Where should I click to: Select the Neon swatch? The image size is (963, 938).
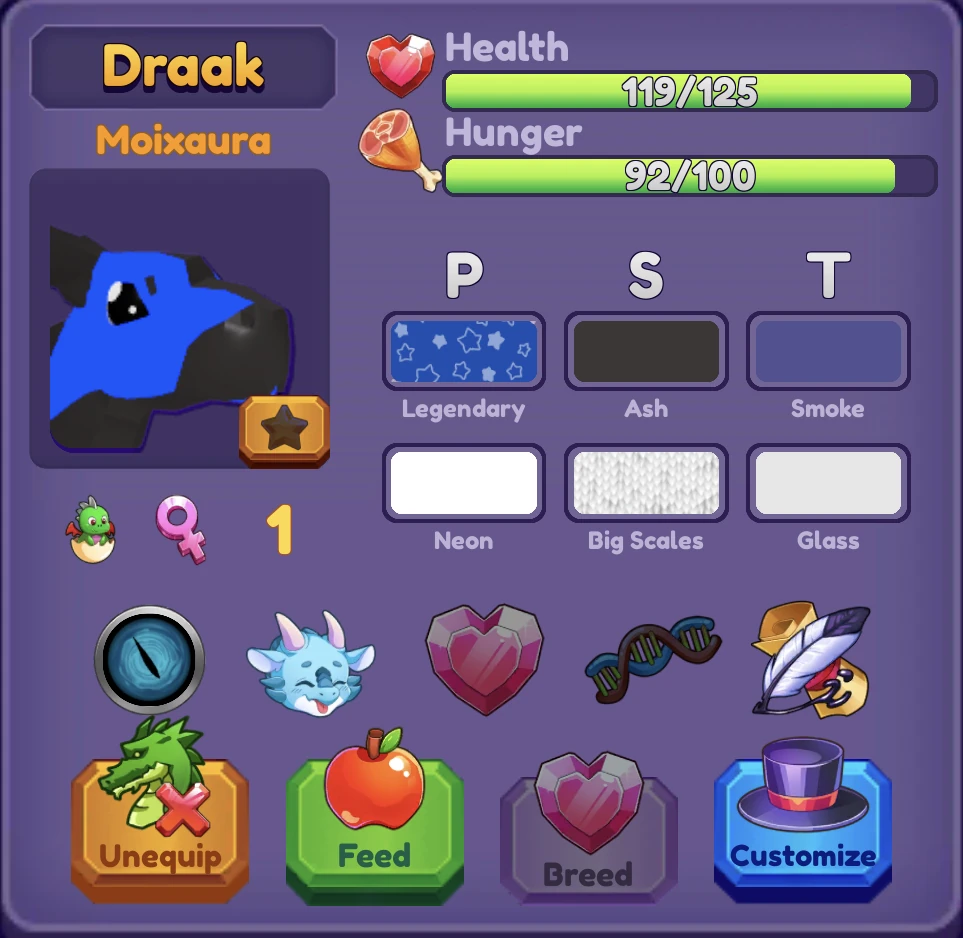[x=464, y=483]
